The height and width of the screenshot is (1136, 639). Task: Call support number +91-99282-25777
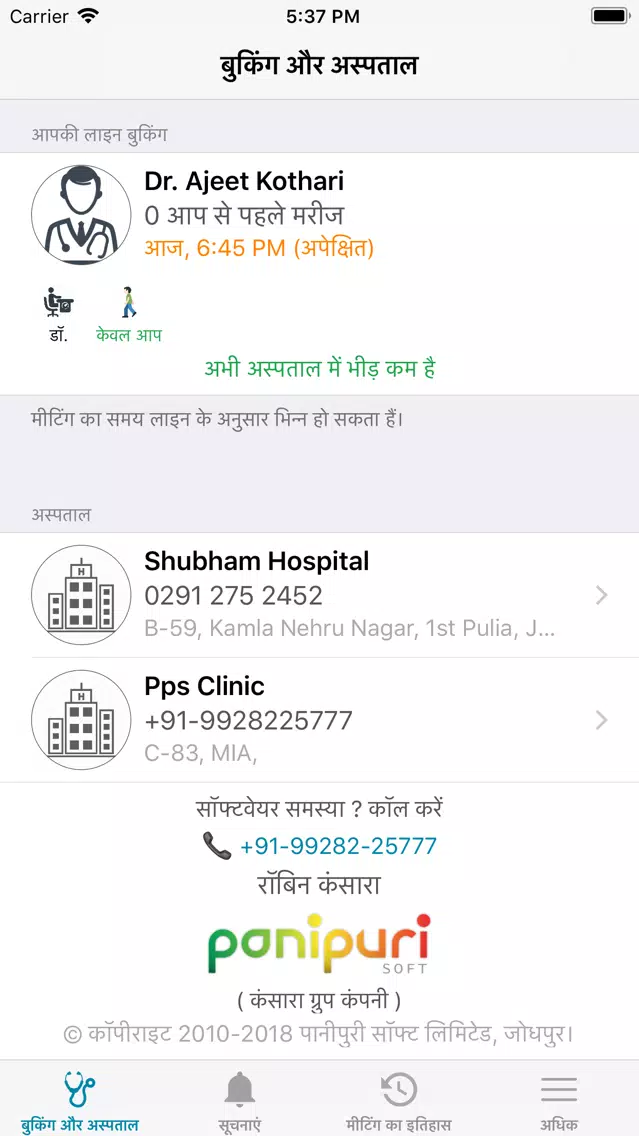coord(338,845)
